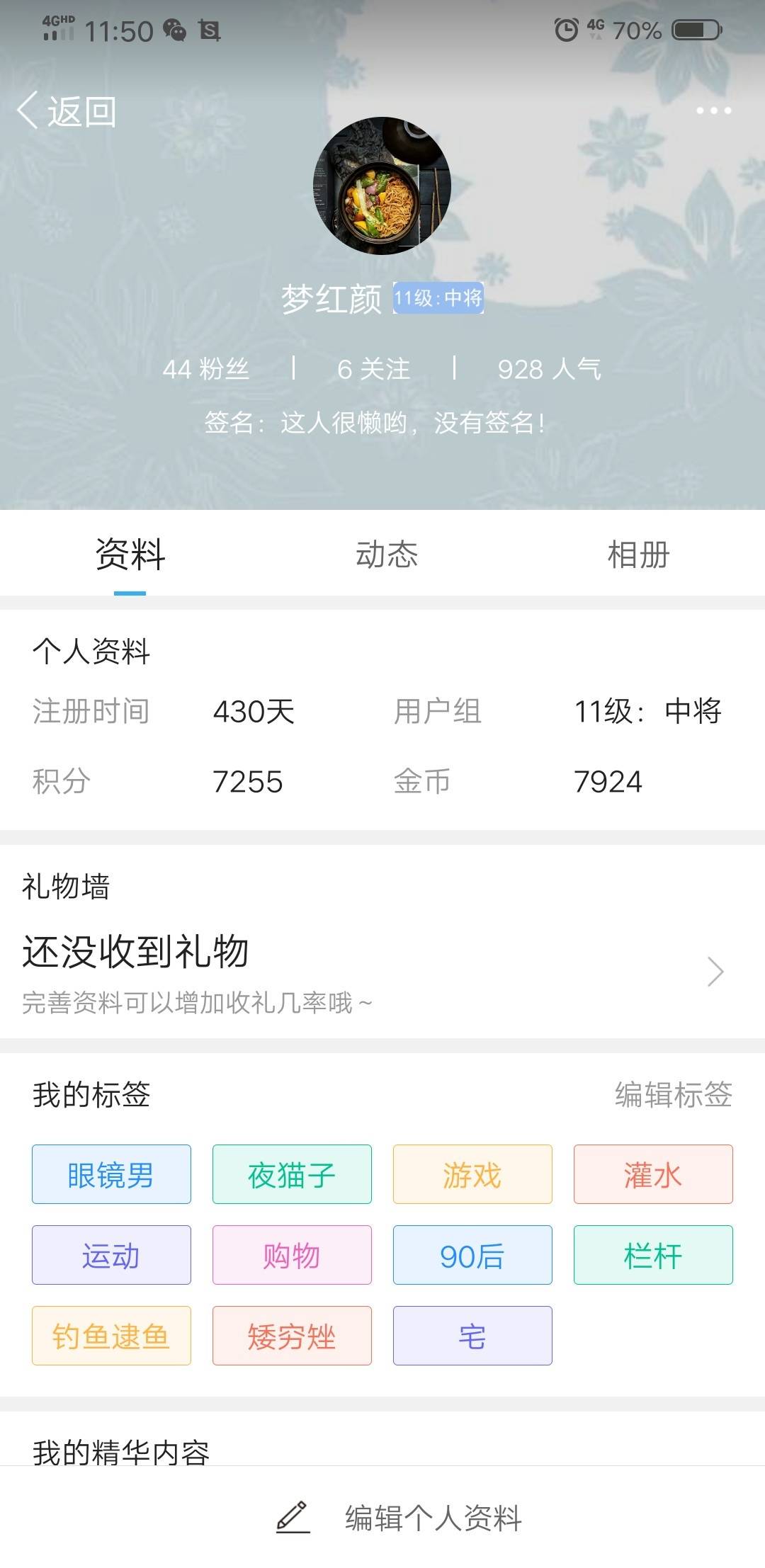
Task: View the 6 关注 following list
Action: point(373,369)
